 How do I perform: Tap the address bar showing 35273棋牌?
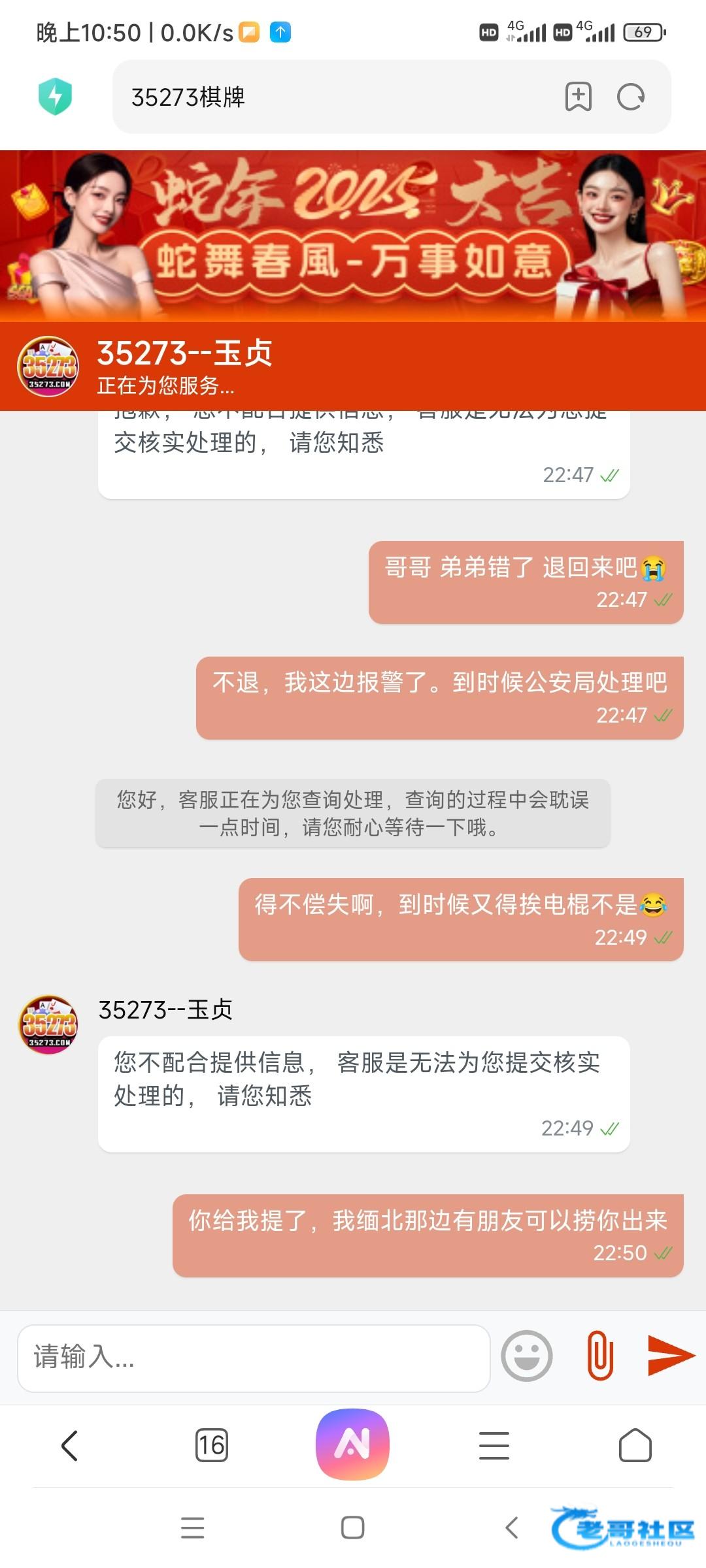click(327, 97)
